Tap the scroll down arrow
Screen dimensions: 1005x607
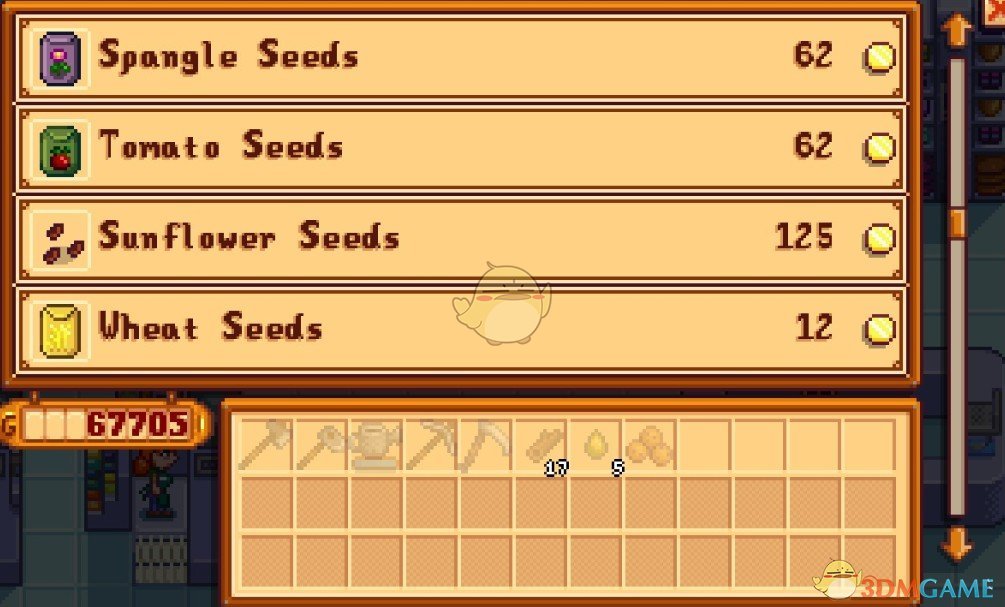tap(957, 545)
